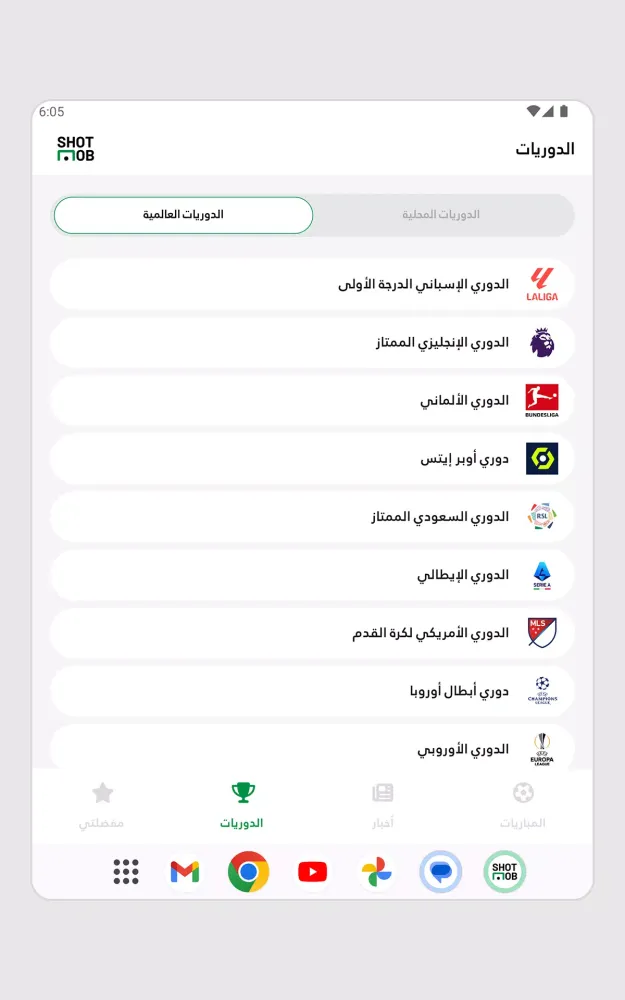Open الدوري الألماني Bundesliga row
Viewport: 625px width, 1000px height.
coord(312,401)
